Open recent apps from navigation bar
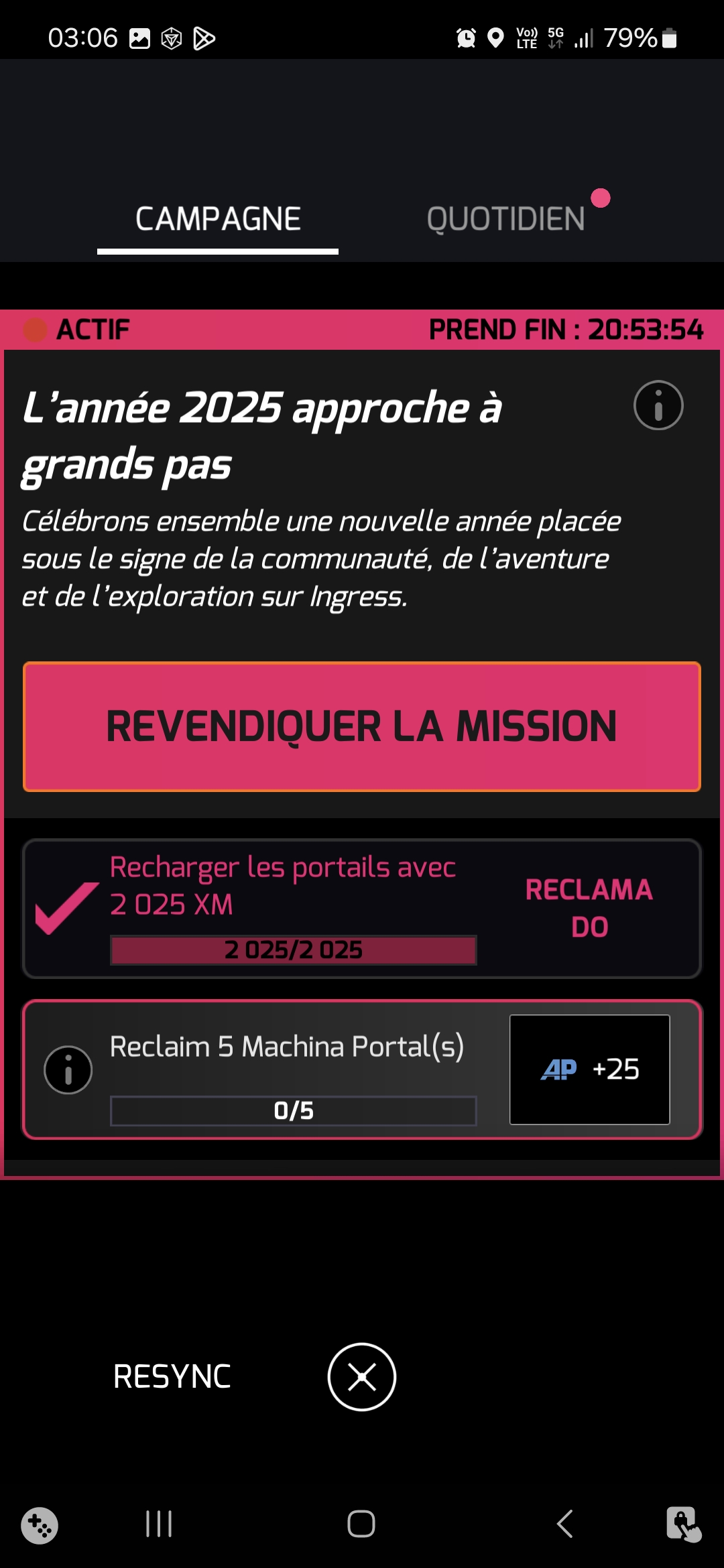The height and width of the screenshot is (1568, 724). coord(159,1524)
